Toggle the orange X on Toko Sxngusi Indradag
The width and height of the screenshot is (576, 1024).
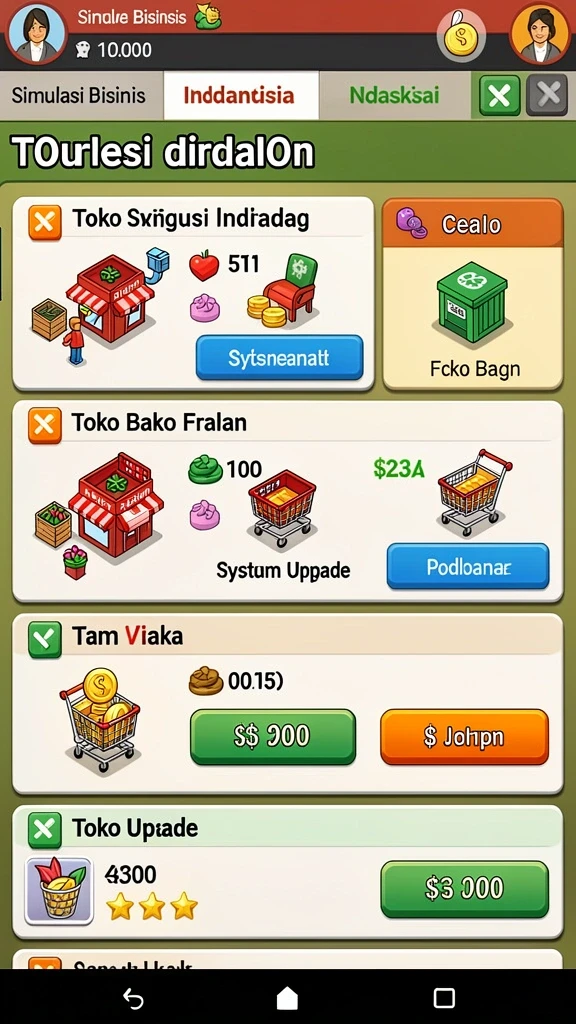point(45,222)
